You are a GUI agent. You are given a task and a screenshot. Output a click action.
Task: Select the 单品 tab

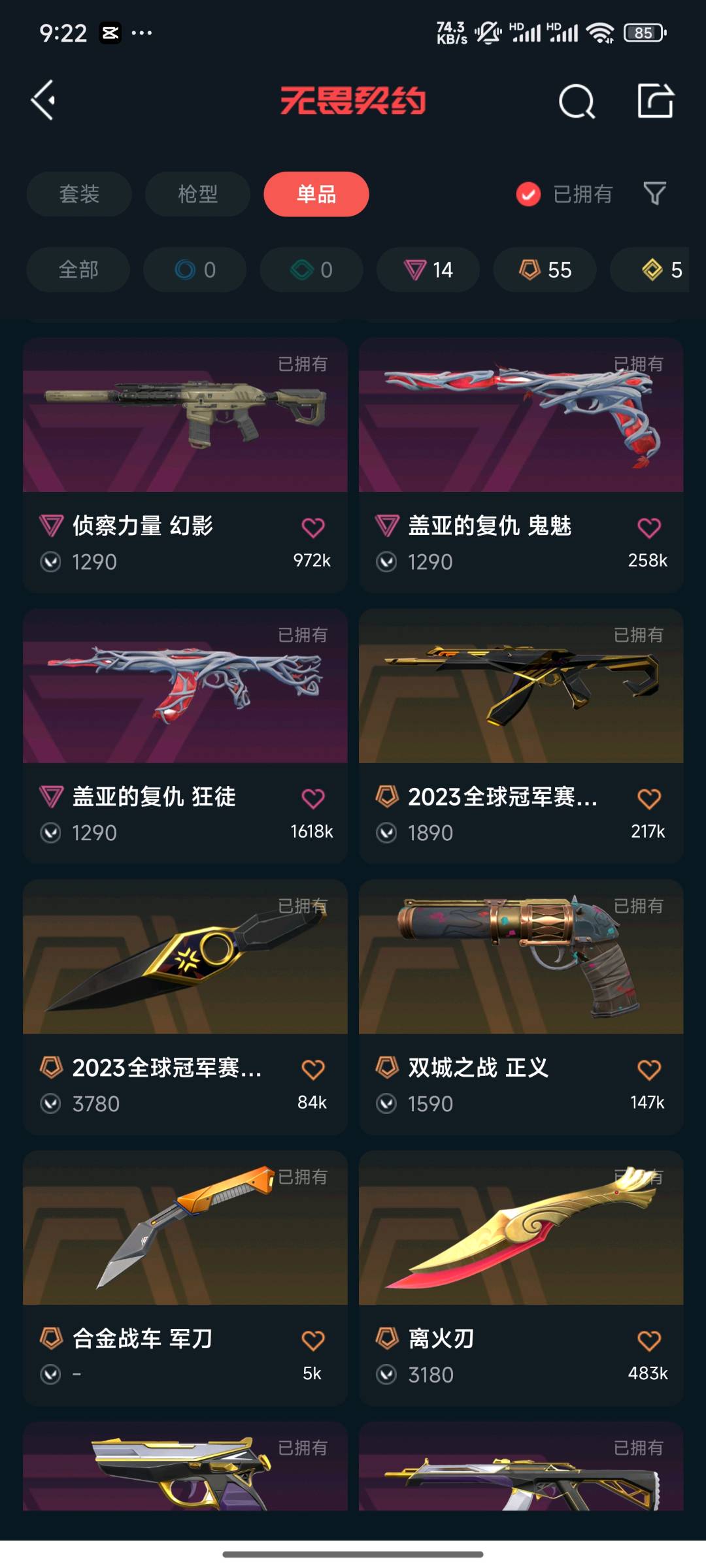click(x=316, y=194)
